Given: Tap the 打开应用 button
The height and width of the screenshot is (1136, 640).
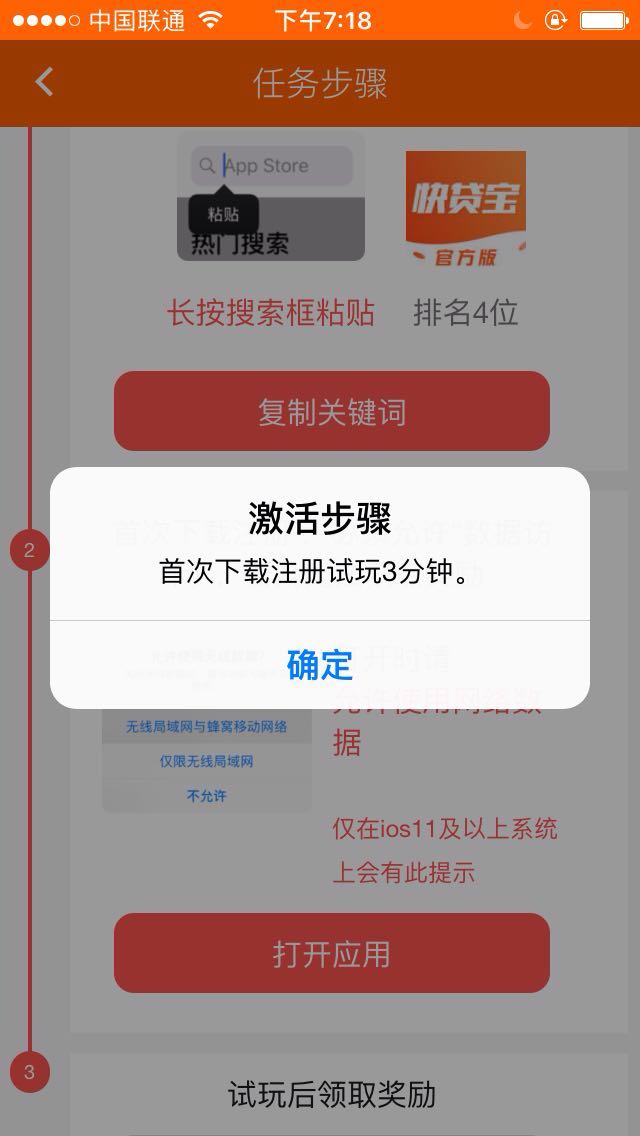Looking at the screenshot, I should pos(332,953).
